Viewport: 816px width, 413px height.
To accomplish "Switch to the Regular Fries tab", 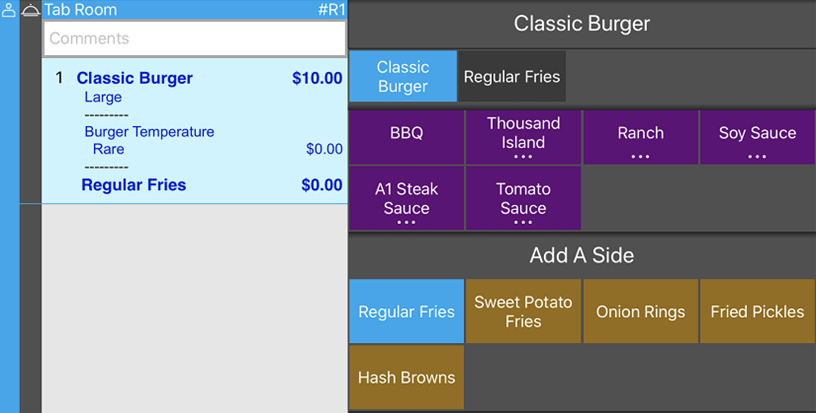I will point(511,77).
